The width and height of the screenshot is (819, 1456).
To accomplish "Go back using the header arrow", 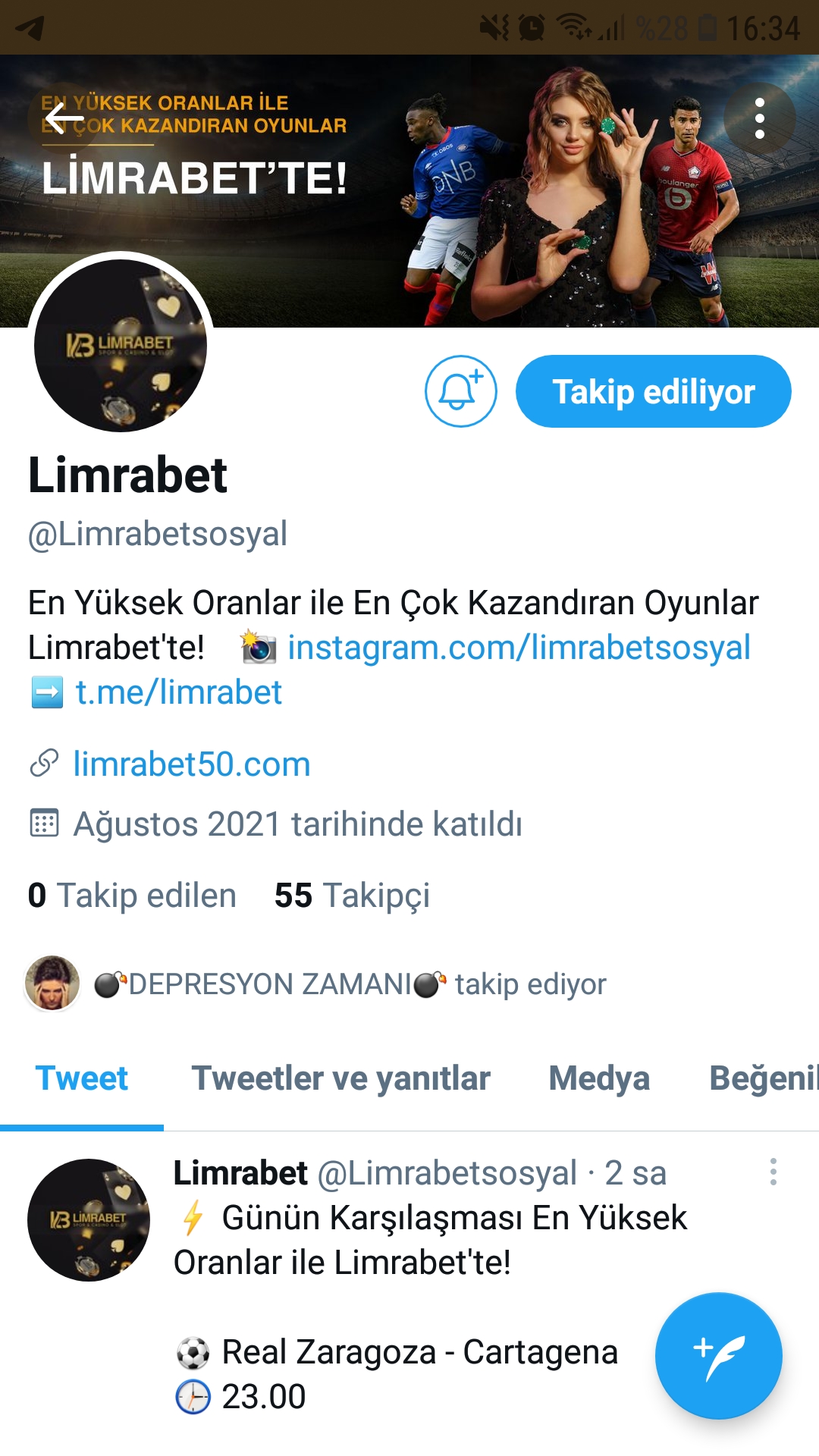I will point(64,118).
